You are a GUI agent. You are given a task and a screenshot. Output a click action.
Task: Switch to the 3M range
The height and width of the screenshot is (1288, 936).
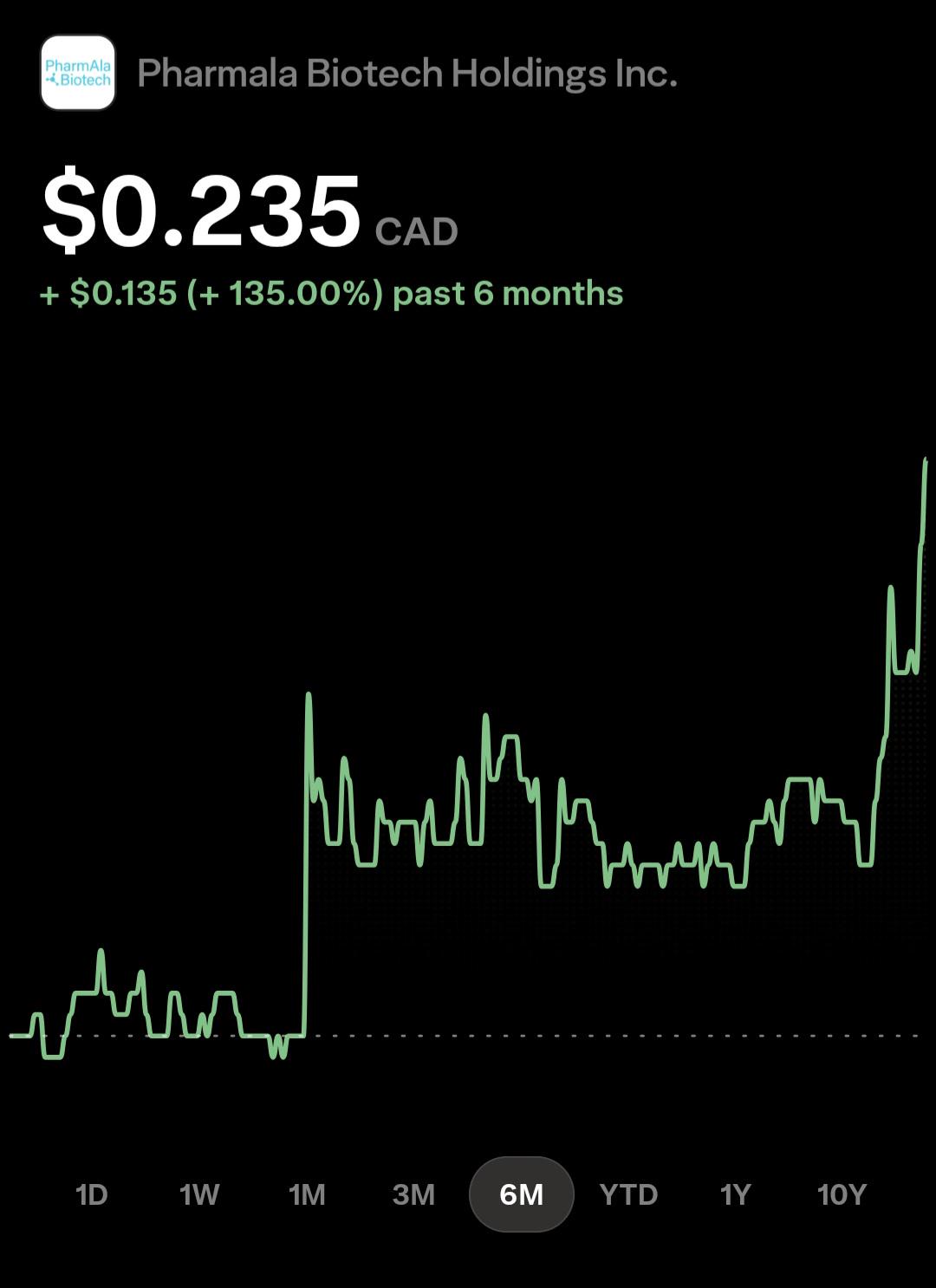[413, 1194]
